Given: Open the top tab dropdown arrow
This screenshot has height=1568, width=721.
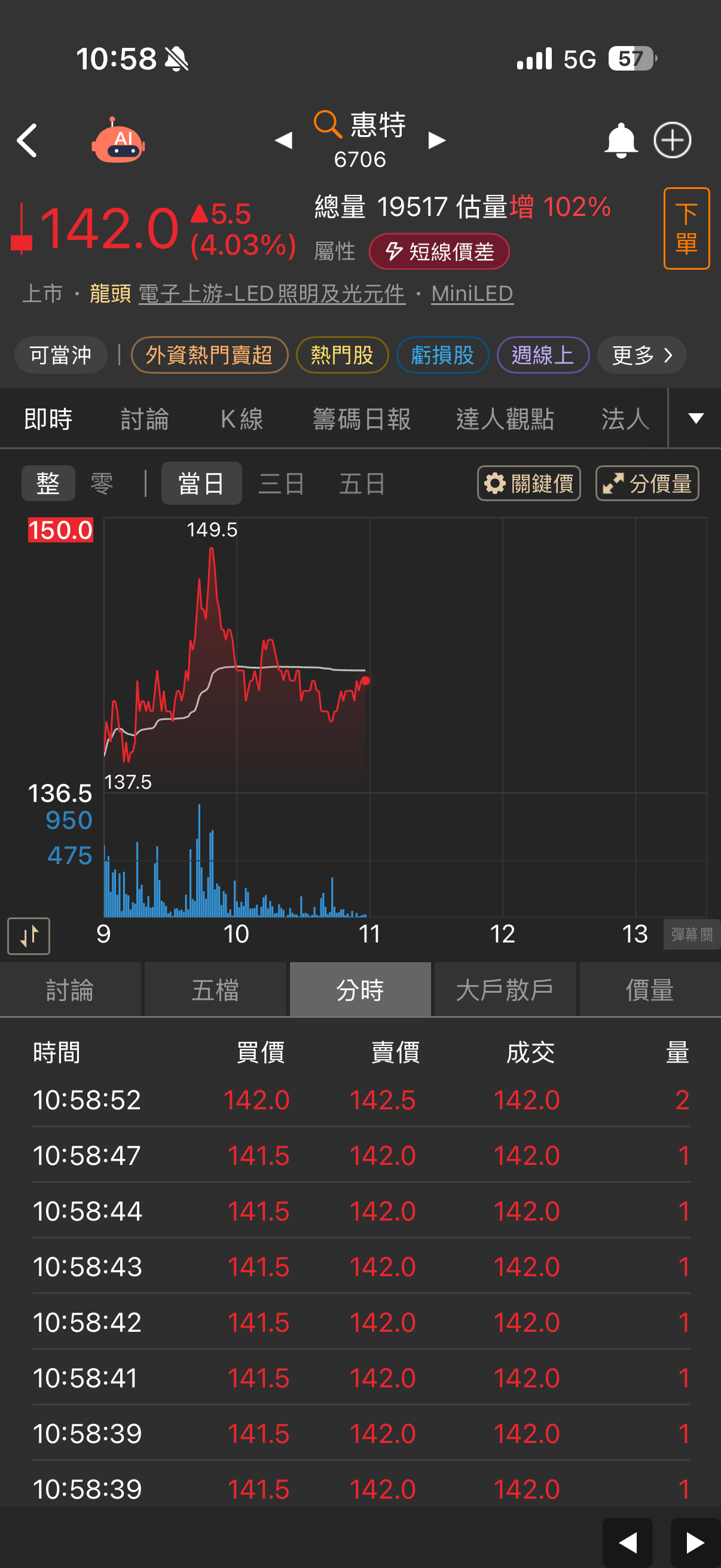Looking at the screenshot, I should click(695, 418).
